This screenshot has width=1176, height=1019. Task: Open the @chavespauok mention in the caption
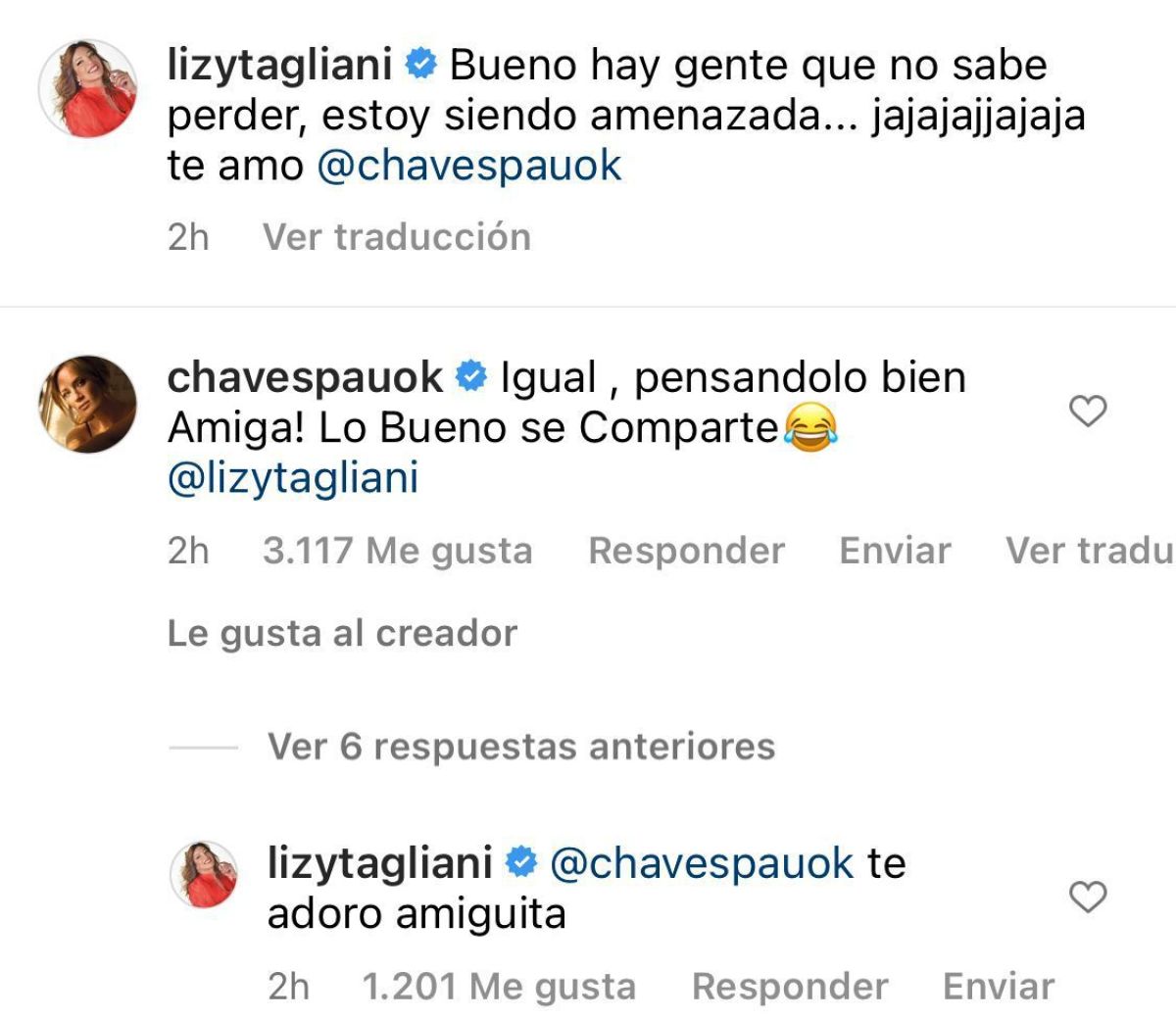click(x=469, y=166)
